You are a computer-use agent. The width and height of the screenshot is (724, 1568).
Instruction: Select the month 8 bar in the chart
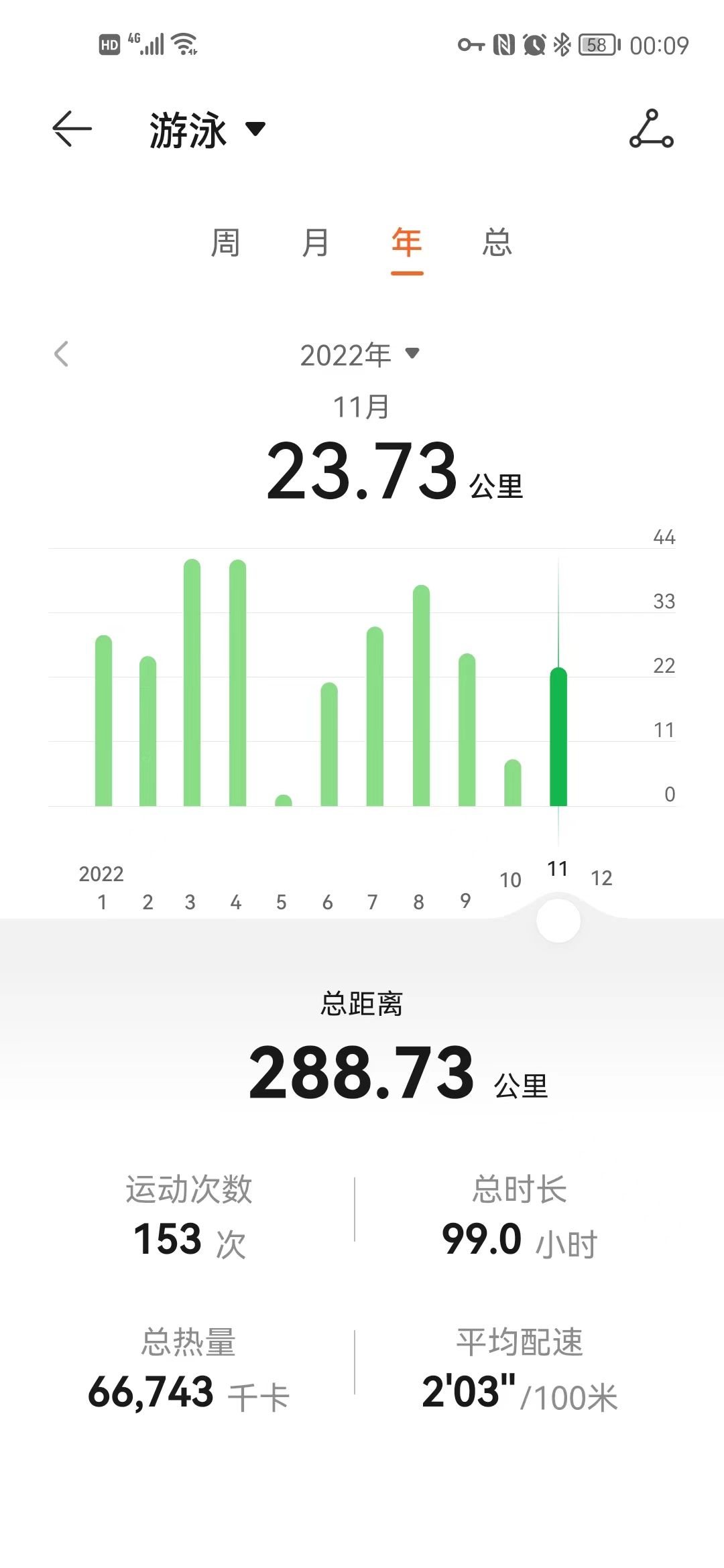click(x=421, y=697)
